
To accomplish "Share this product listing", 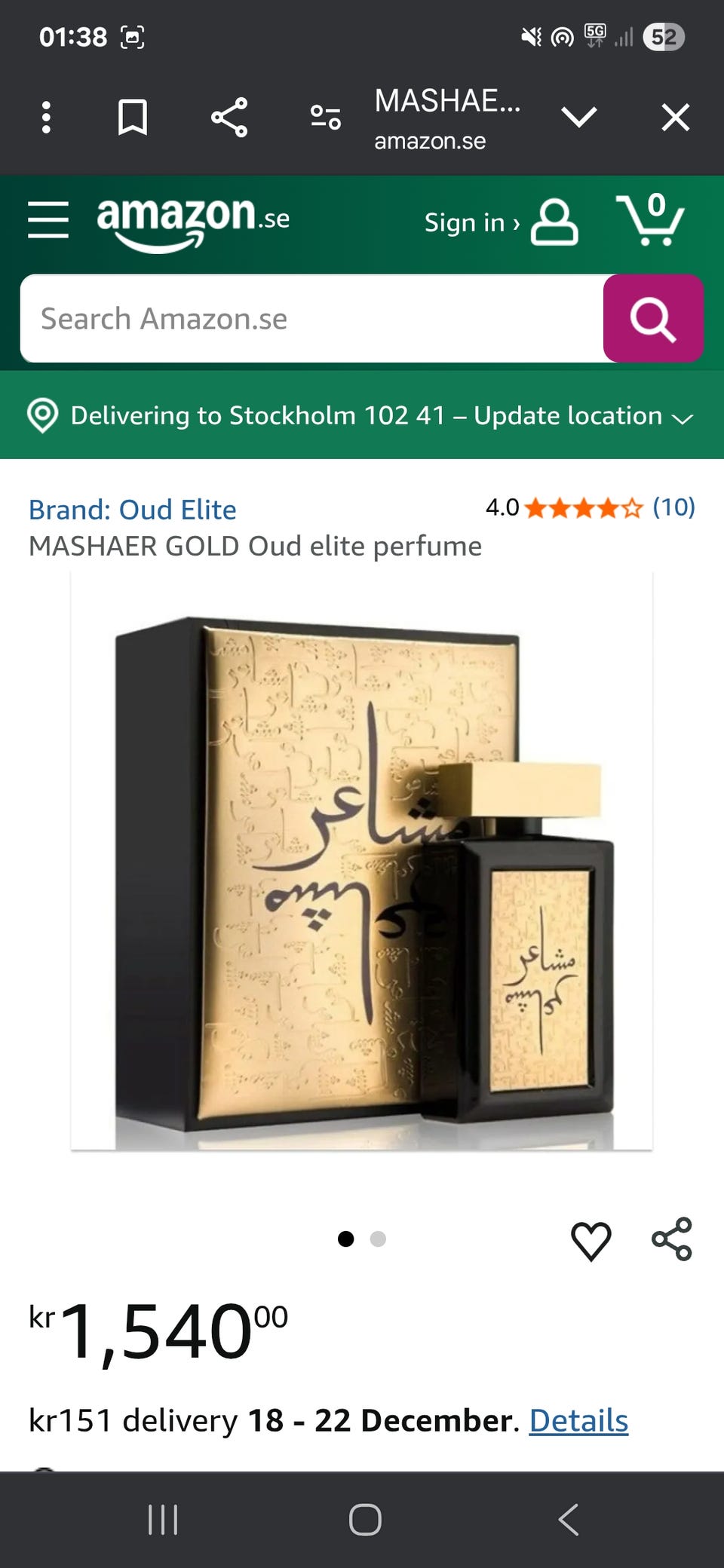I will pyautogui.click(x=672, y=1239).
